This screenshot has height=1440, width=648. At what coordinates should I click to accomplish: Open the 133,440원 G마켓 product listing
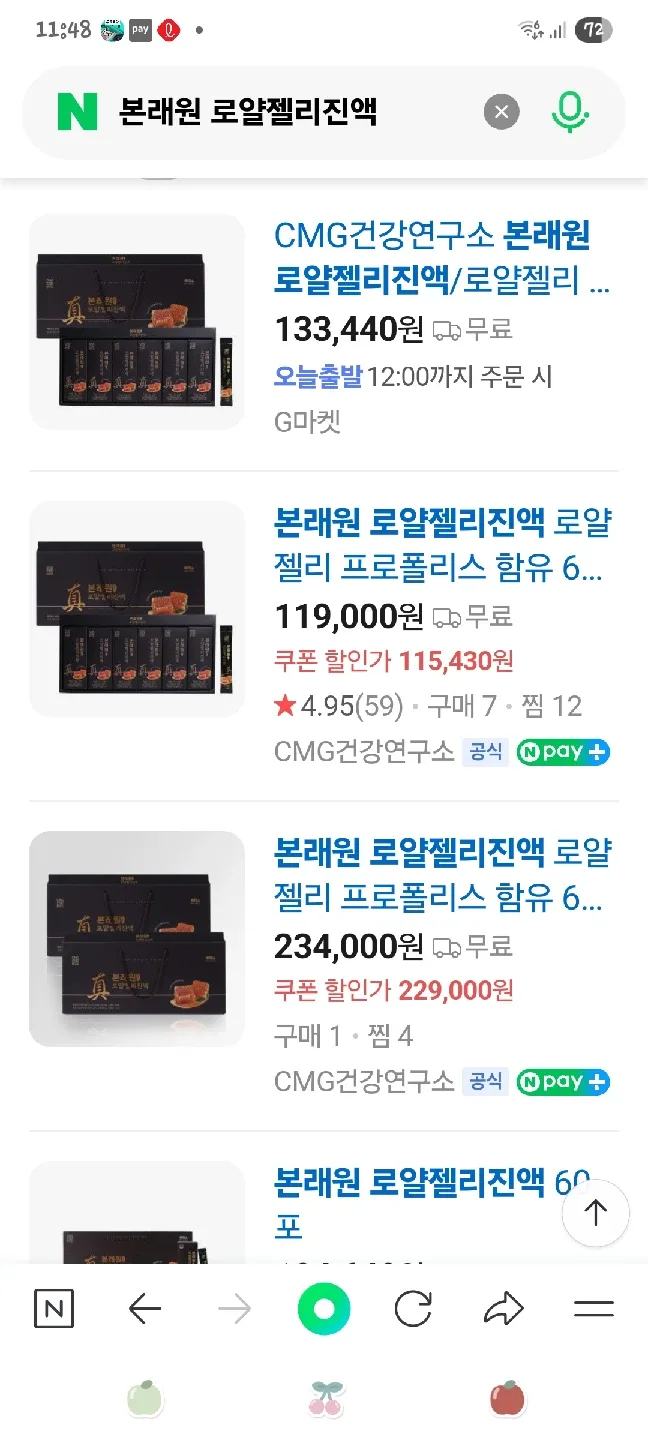pyautogui.click(x=440, y=259)
